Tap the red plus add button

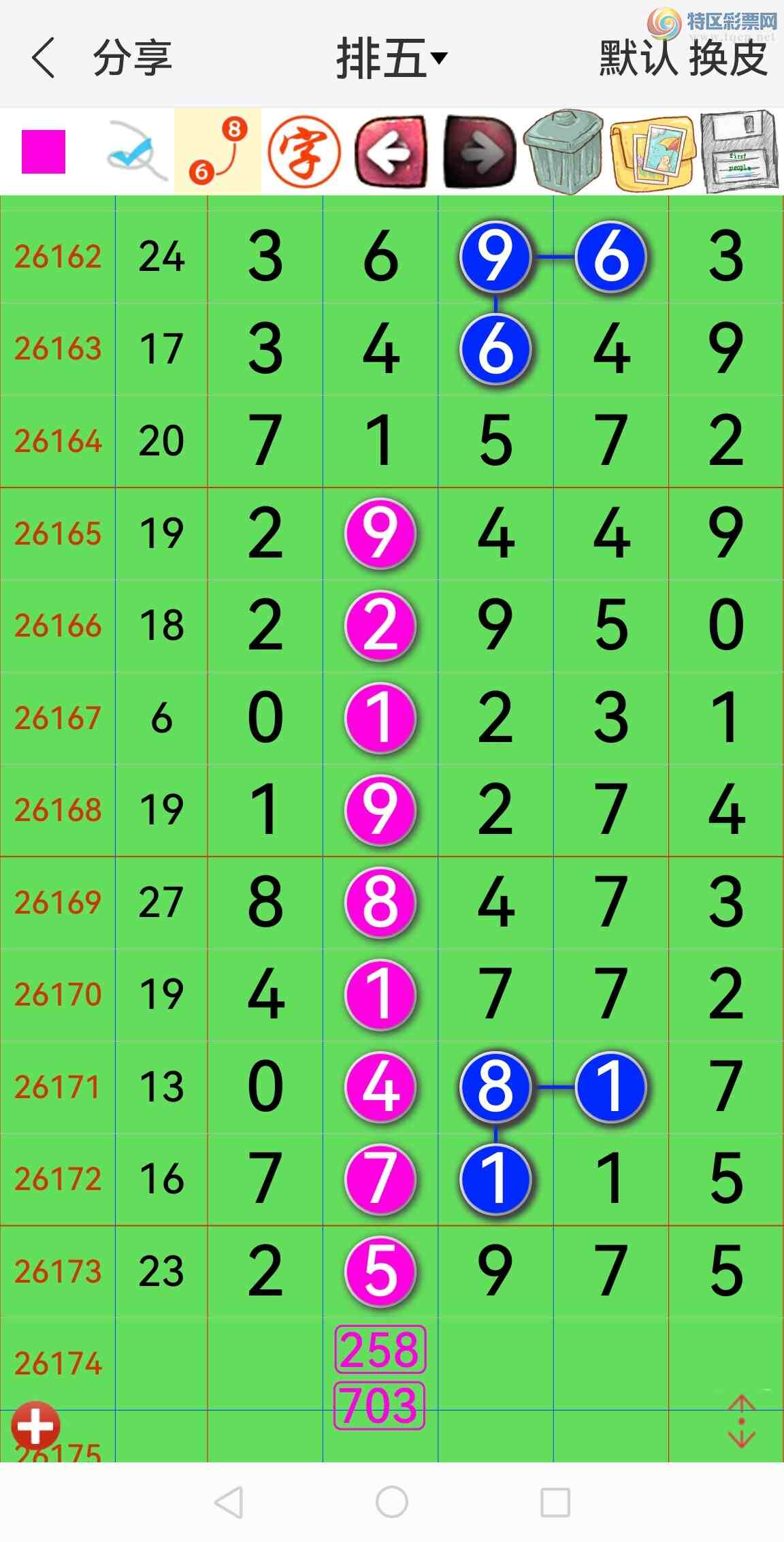(x=35, y=1426)
